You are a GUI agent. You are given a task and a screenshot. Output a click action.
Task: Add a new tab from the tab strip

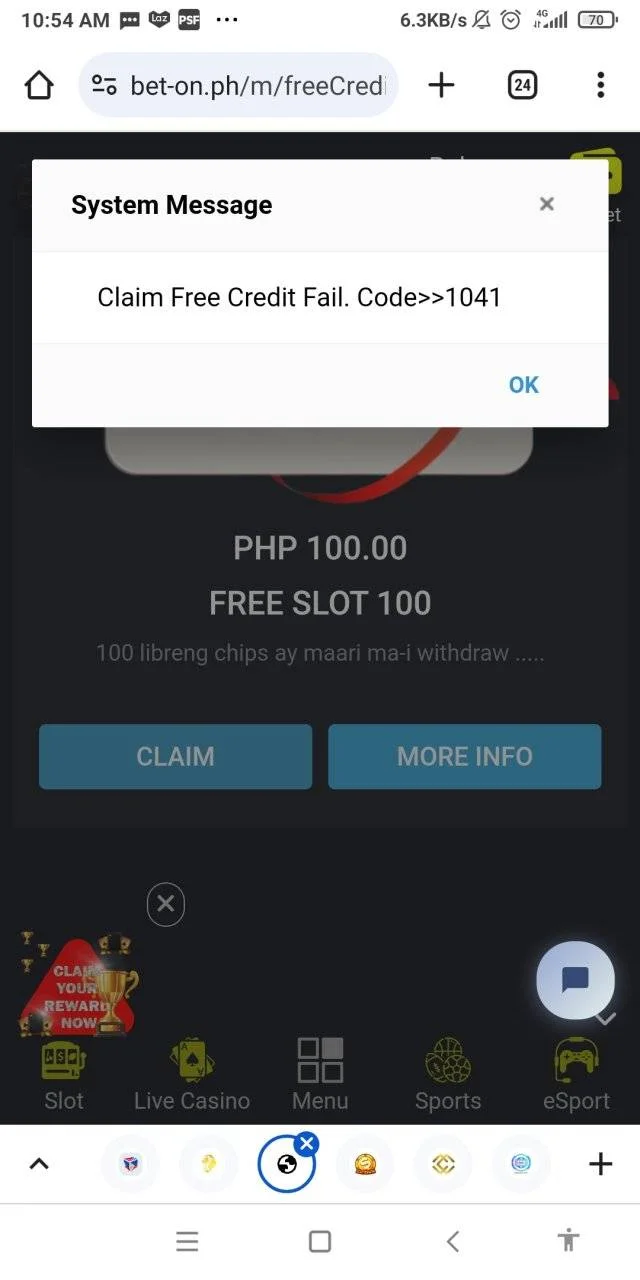point(600,1164)
